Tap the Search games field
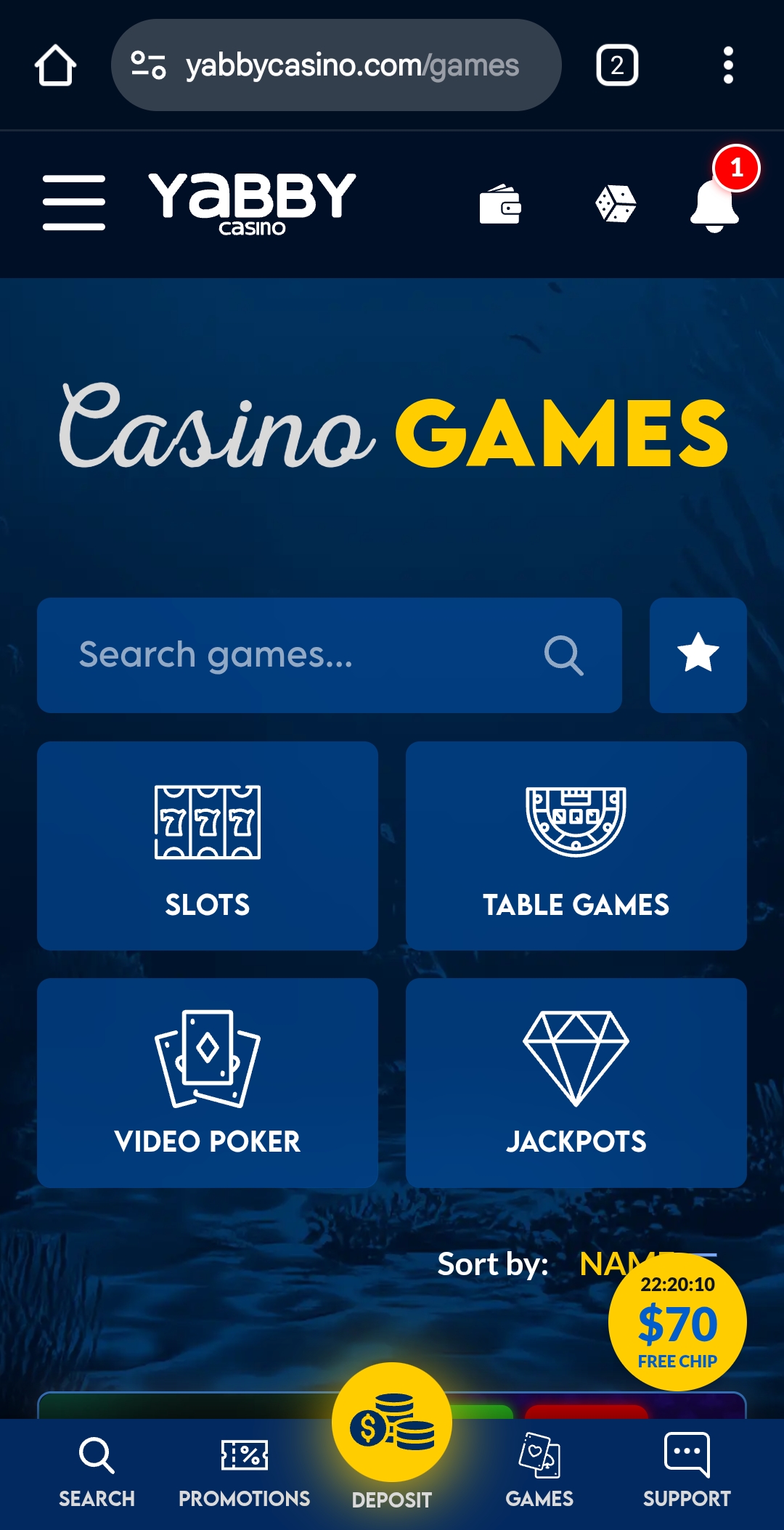The width and height of the screenshot is (784, 1530). click(305, 655)
